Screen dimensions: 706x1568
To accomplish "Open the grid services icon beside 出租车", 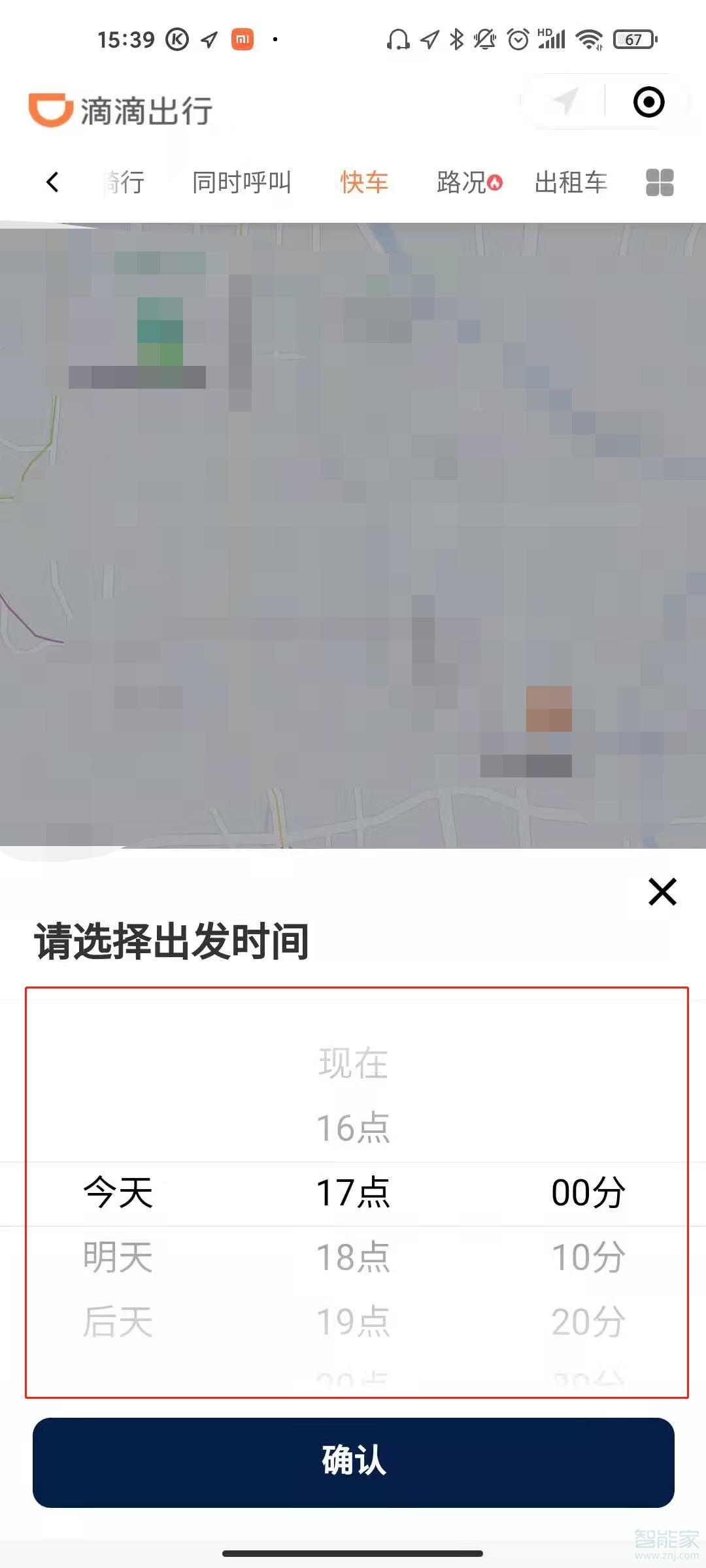I will click(660, 183).
